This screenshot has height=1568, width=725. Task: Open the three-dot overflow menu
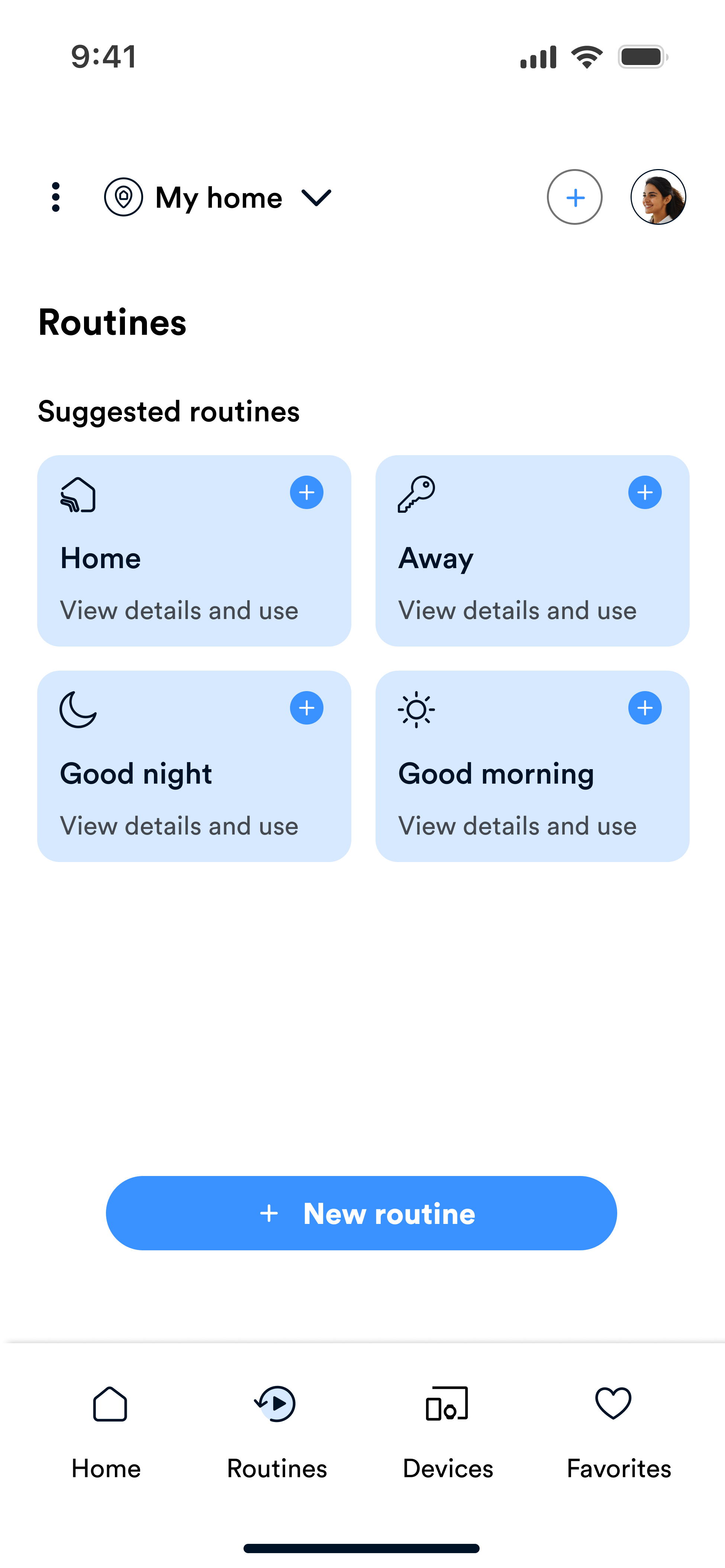55,197
